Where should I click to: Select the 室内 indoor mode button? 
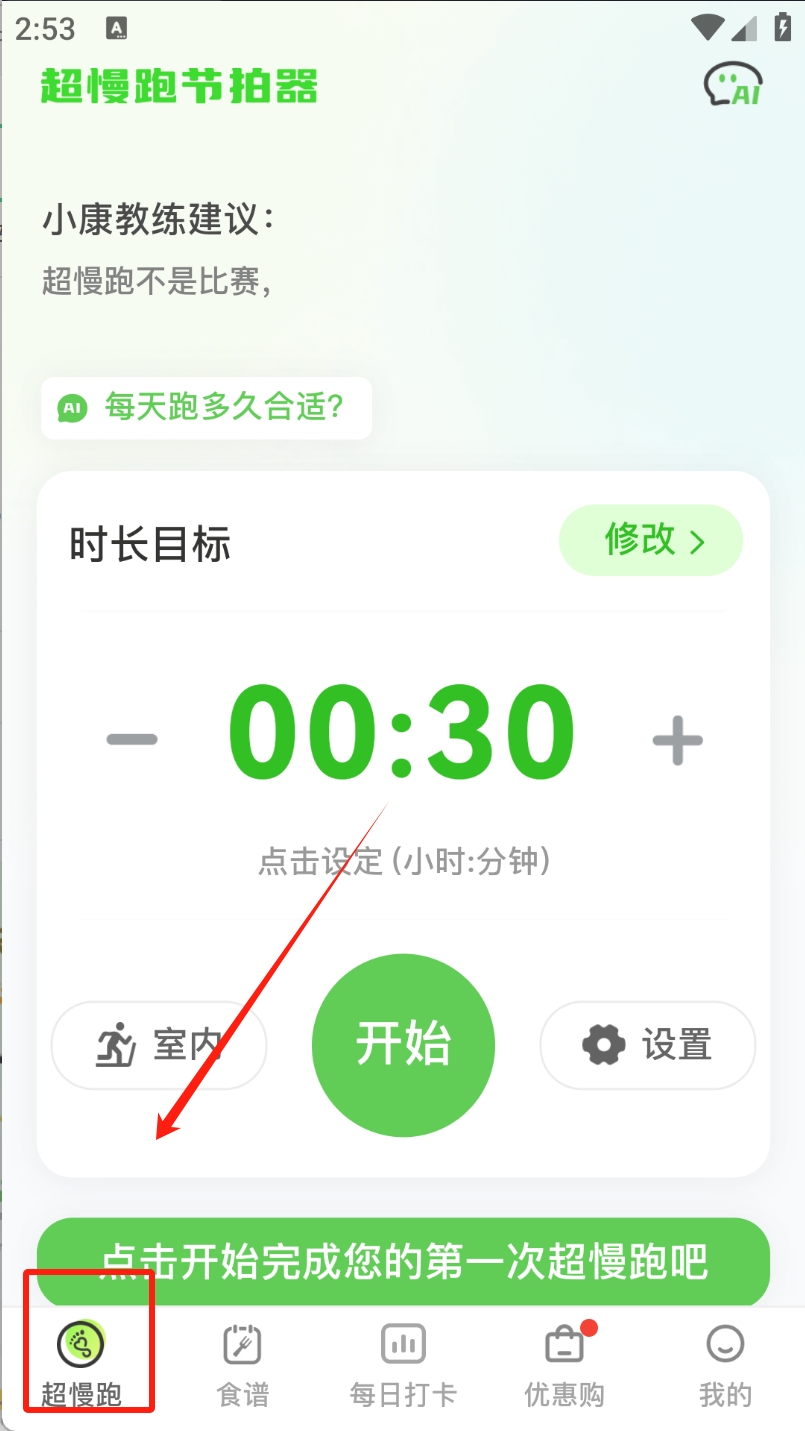tap(159, 1045)
